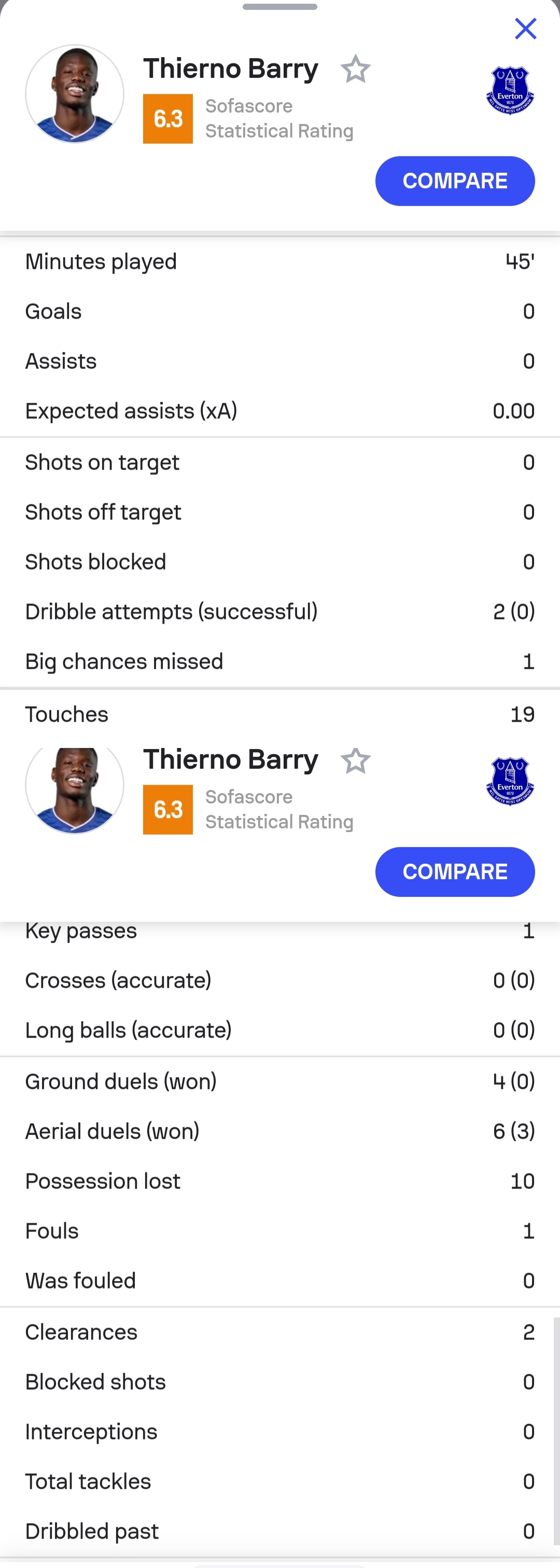The height and width of the screenshot is (1568, 560).
Task: Close the player statistics sheet
Action: pos(525,29)
